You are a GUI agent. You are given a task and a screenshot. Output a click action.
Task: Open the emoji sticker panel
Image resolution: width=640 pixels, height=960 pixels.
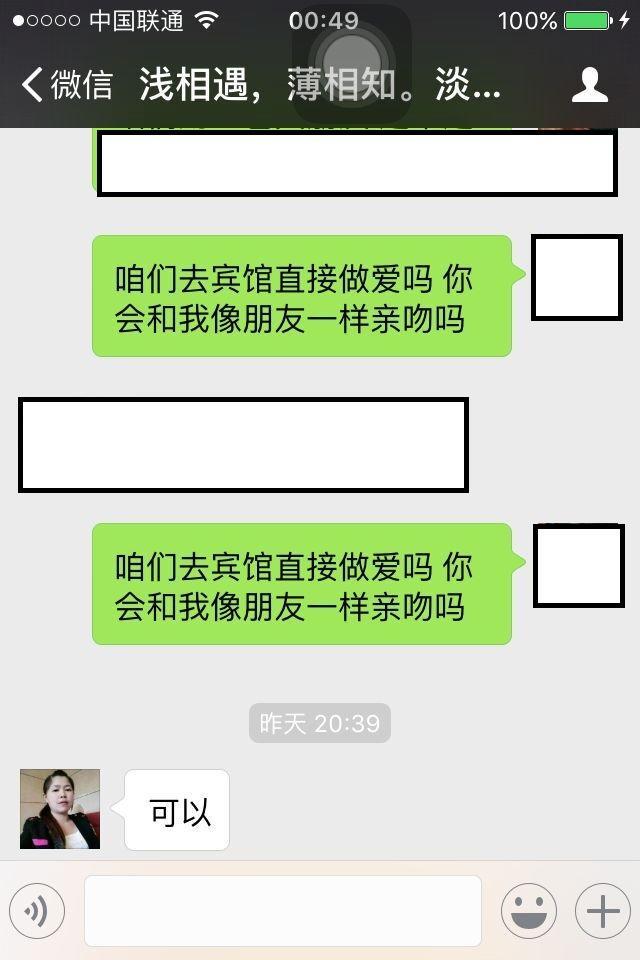click(528, 911)
